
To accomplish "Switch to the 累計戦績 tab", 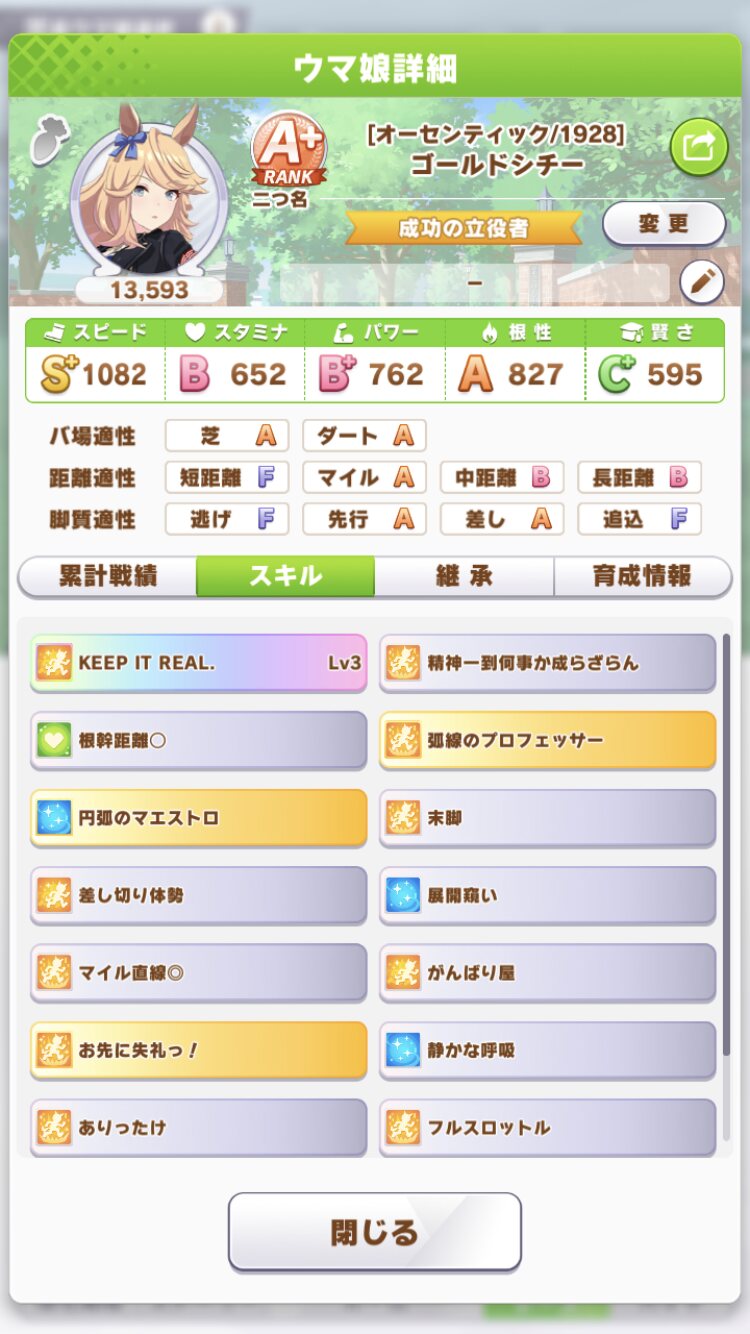I will pos(107,576).
